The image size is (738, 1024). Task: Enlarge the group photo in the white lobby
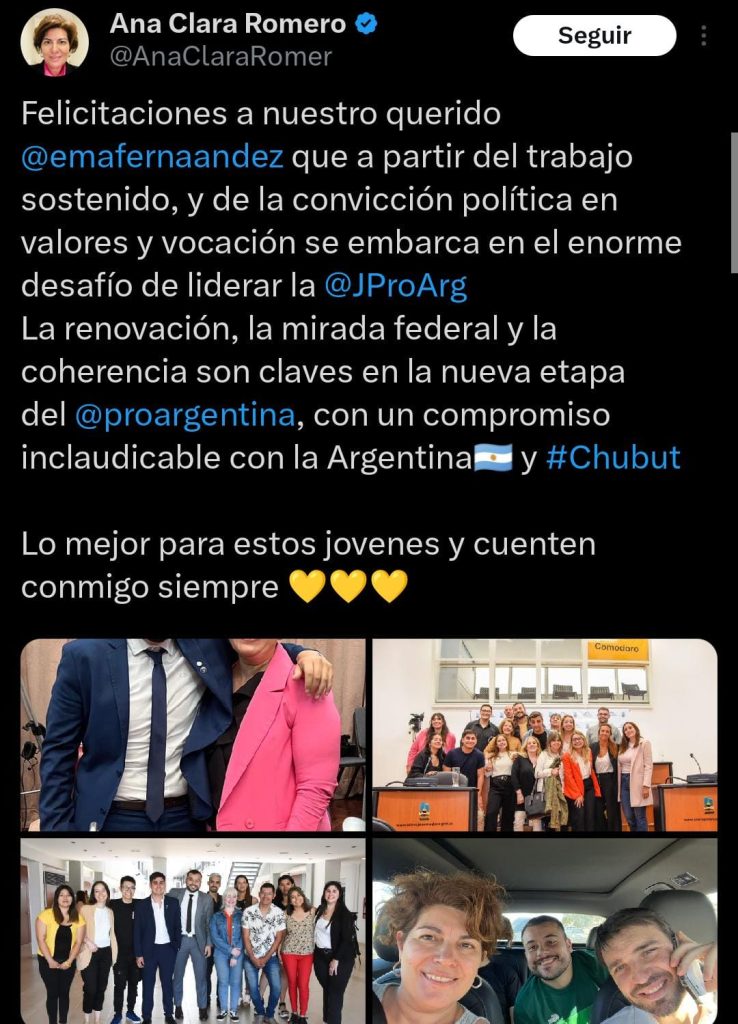193,931
